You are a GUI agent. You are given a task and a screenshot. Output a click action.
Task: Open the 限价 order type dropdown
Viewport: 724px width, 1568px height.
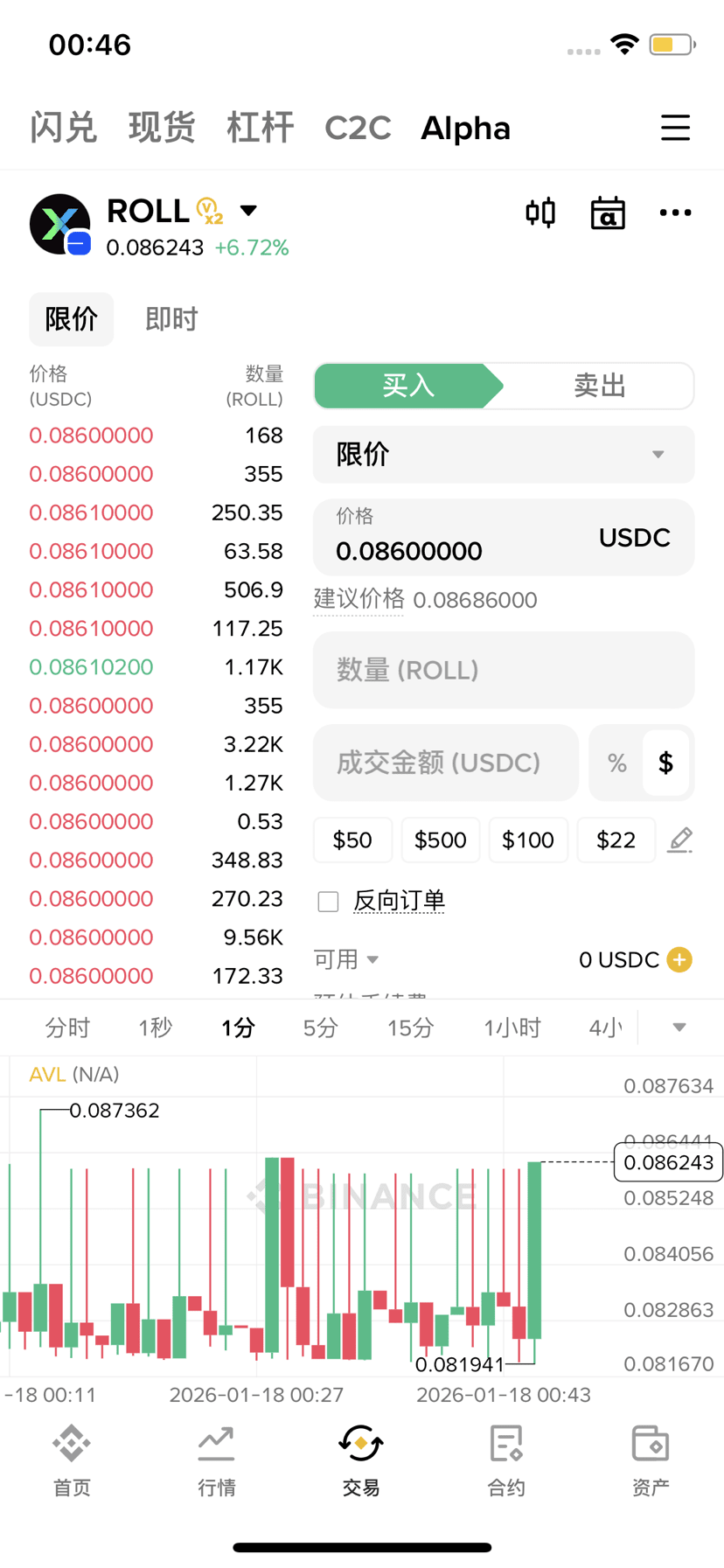click(x=503, y=455)
